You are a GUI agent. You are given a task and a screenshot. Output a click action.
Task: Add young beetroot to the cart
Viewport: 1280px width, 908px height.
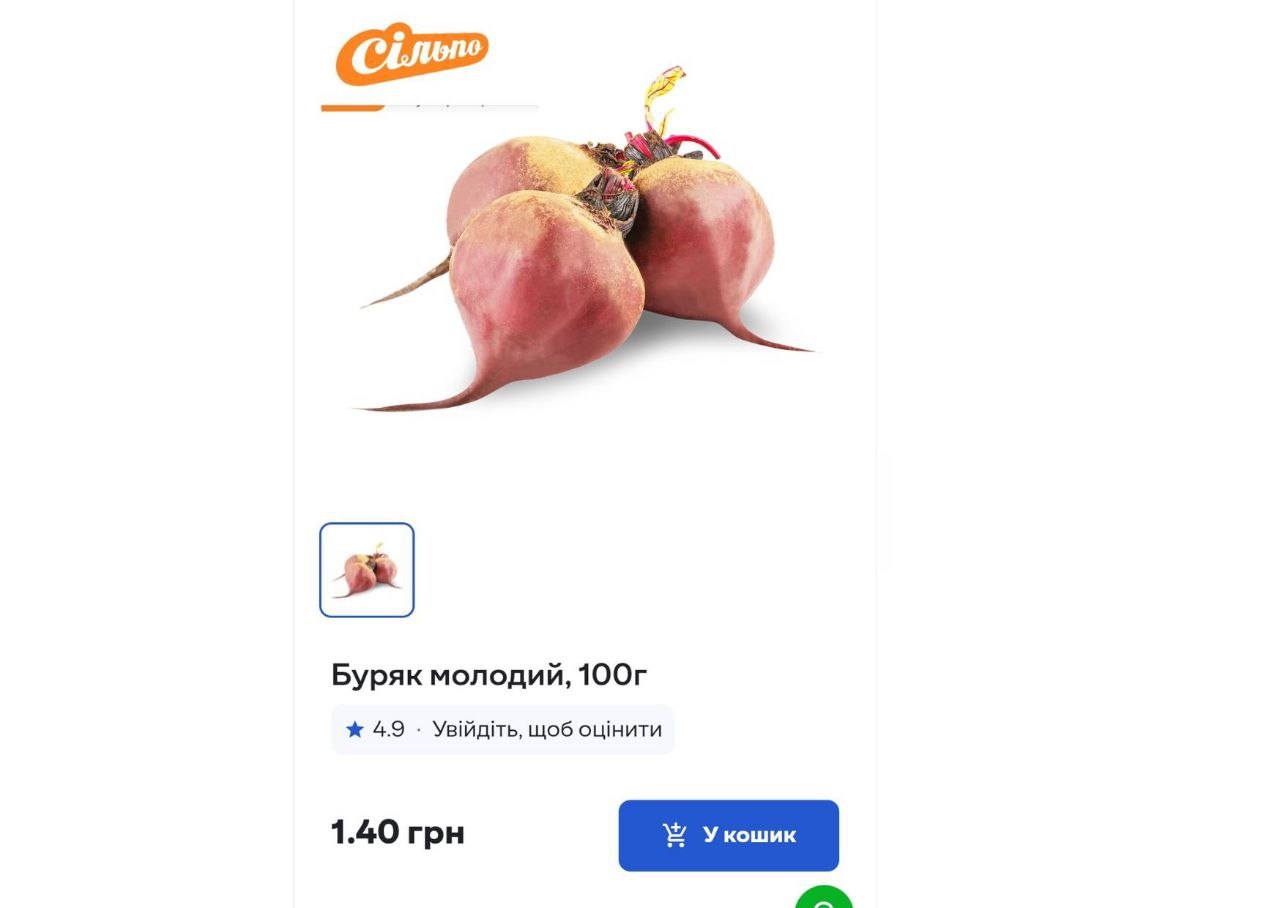(728, 835)
